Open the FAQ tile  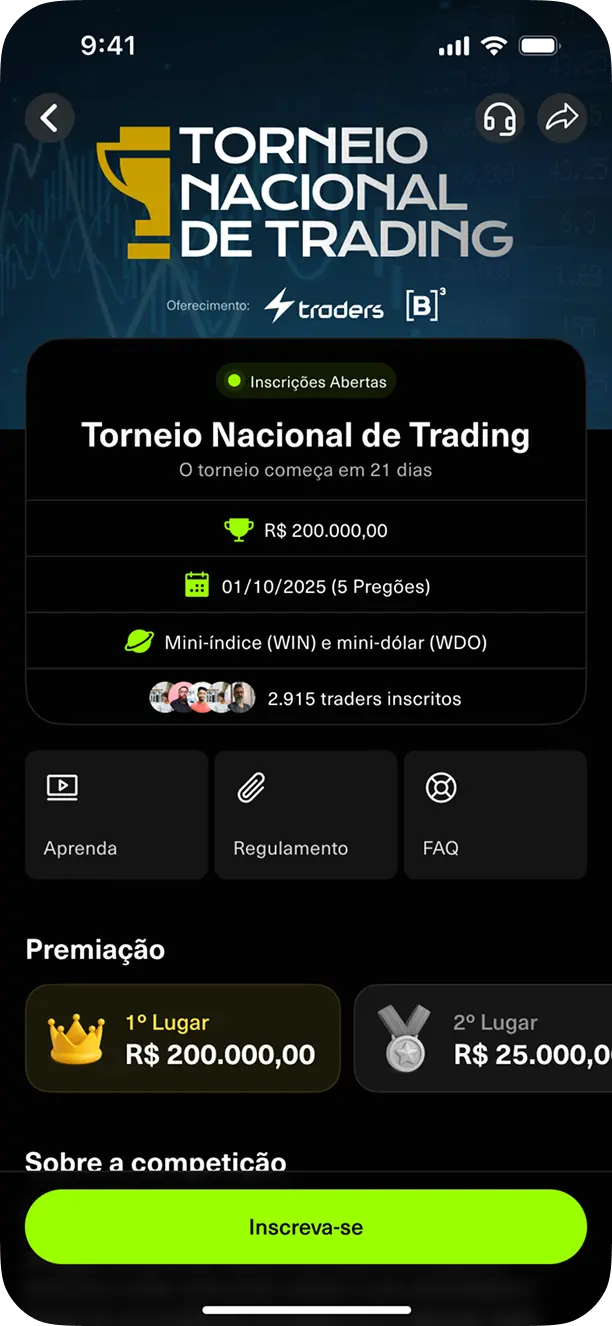[494, 815]
